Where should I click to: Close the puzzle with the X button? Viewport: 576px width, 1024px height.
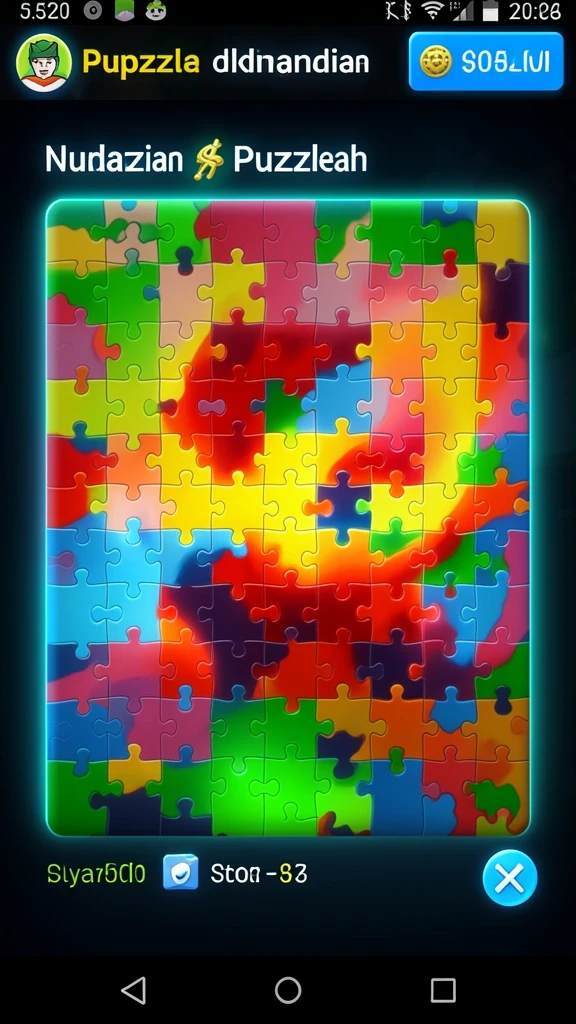click(x=509, y=878)
